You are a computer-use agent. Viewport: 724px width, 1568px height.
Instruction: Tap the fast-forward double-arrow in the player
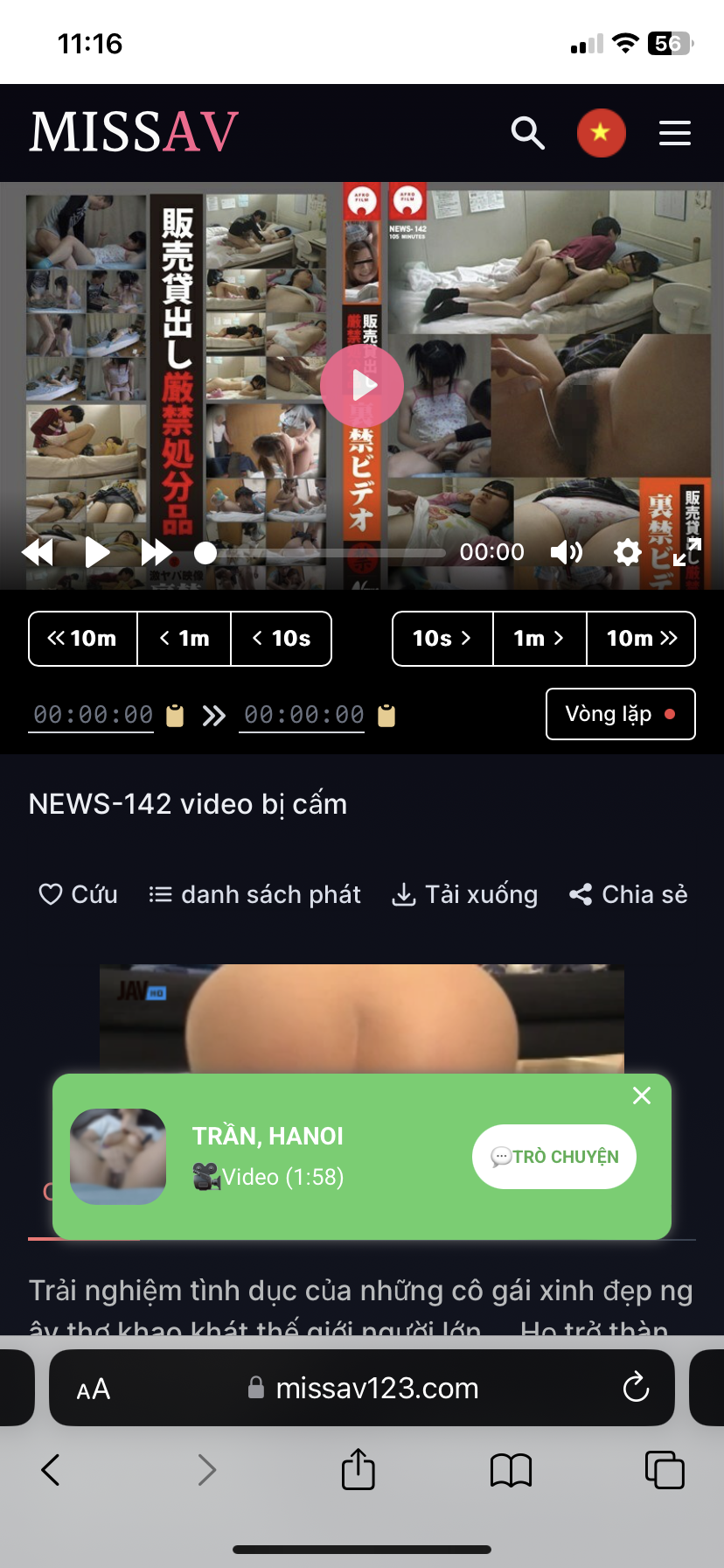[157, 552]
